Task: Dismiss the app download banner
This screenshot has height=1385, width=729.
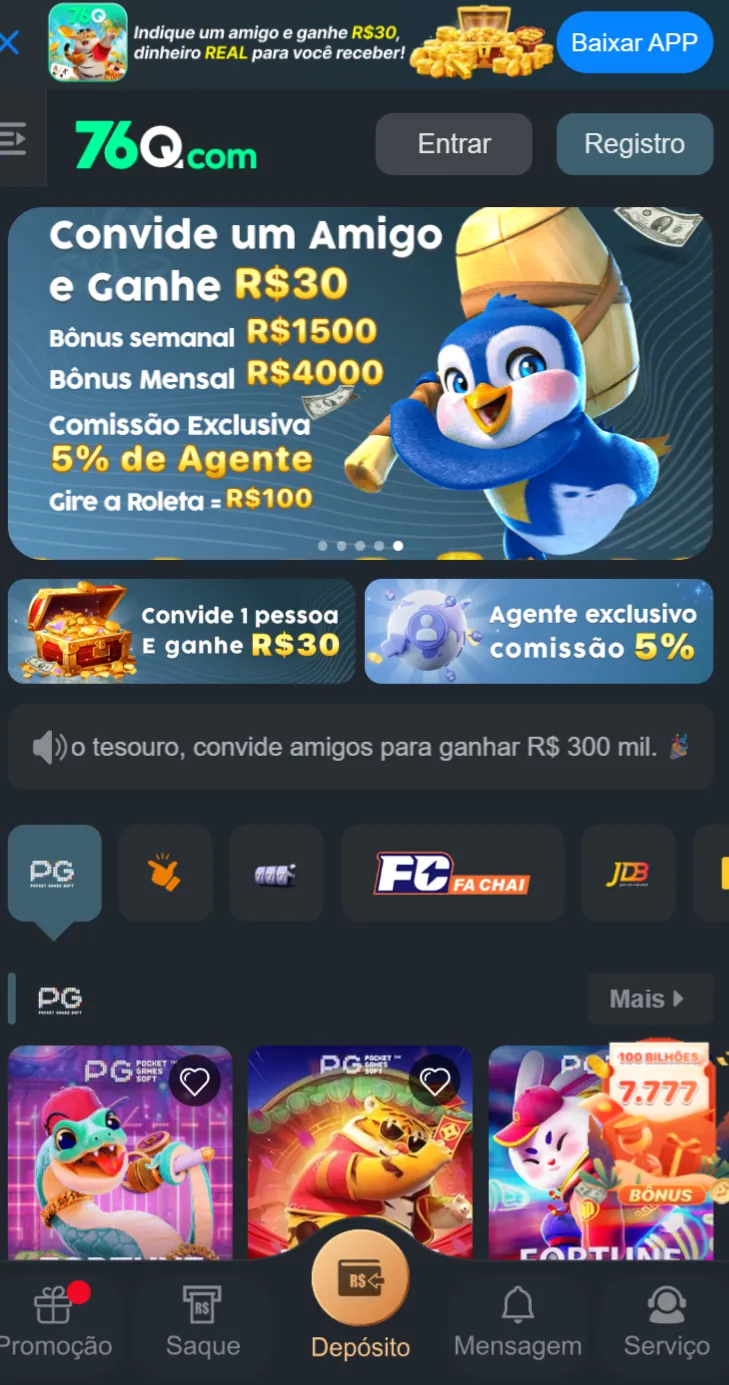Action: coord(10,42)
